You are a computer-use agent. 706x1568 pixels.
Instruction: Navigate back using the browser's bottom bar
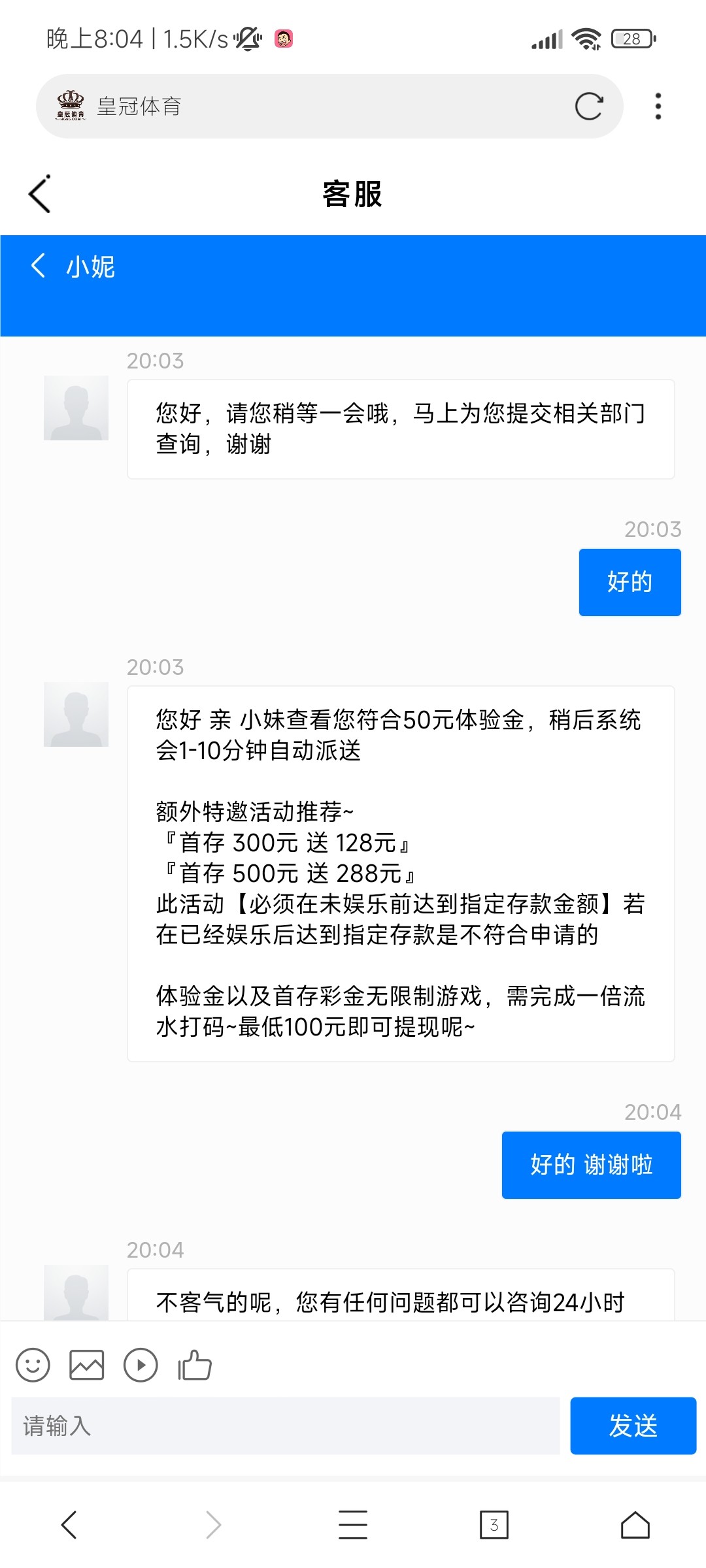coord(69,1525)
